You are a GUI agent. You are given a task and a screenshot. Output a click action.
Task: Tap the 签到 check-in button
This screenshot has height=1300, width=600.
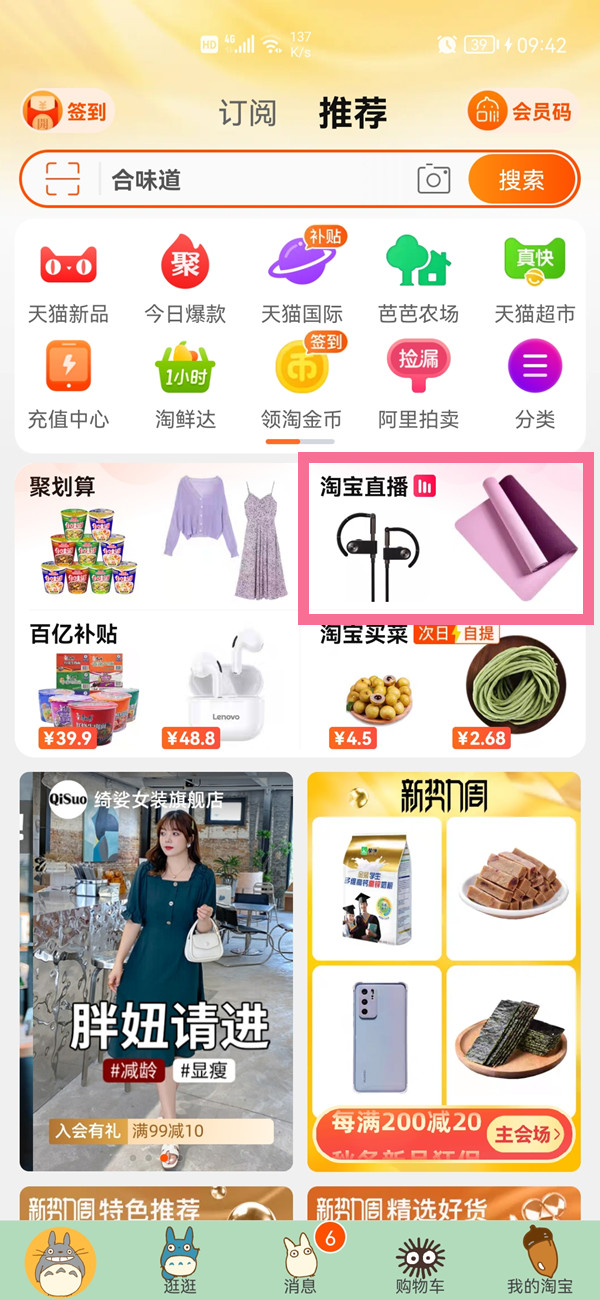(x=66, y=112)
